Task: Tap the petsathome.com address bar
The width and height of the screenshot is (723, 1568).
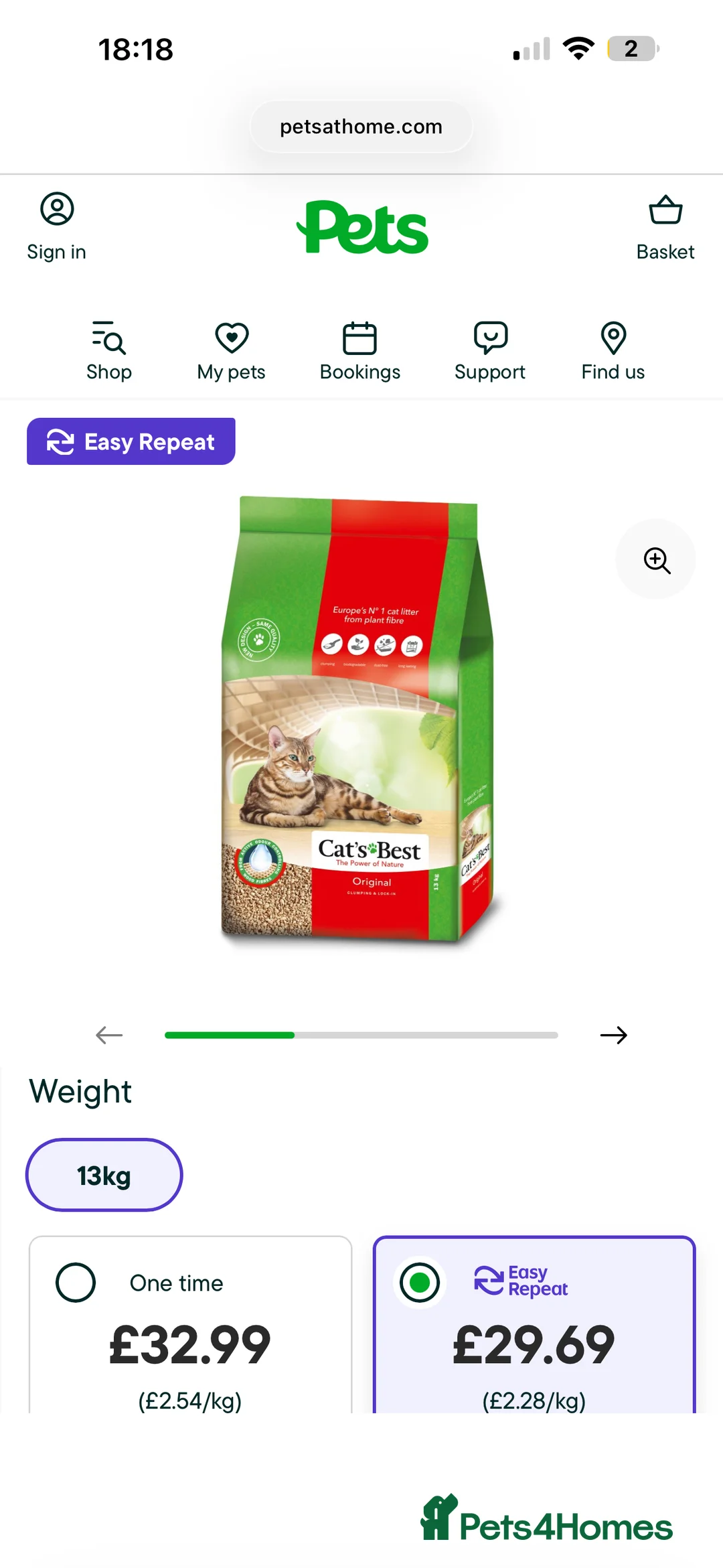Action: tap(361, 127)
